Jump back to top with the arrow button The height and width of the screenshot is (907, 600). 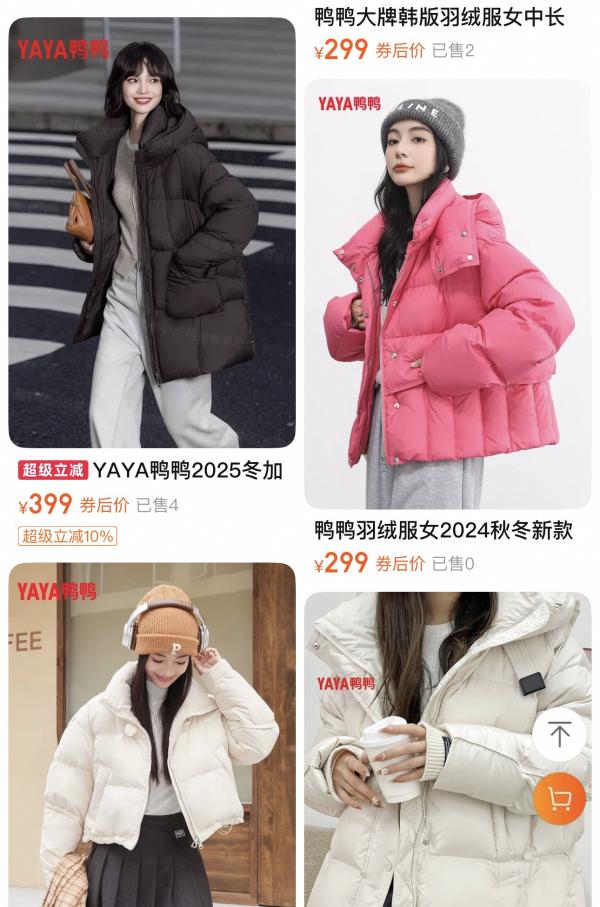pos(559,734)
